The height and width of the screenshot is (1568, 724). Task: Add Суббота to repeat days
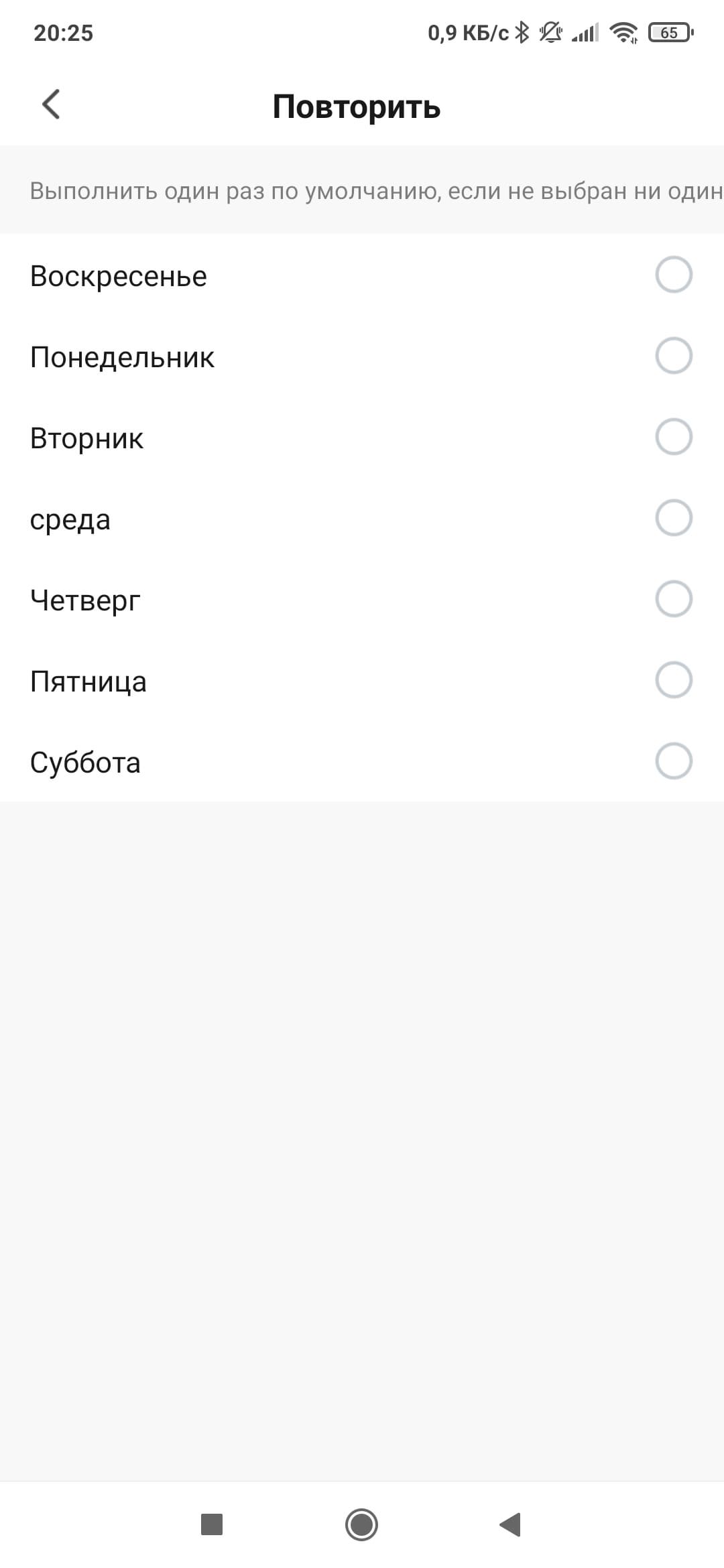(x=673, y=761)
